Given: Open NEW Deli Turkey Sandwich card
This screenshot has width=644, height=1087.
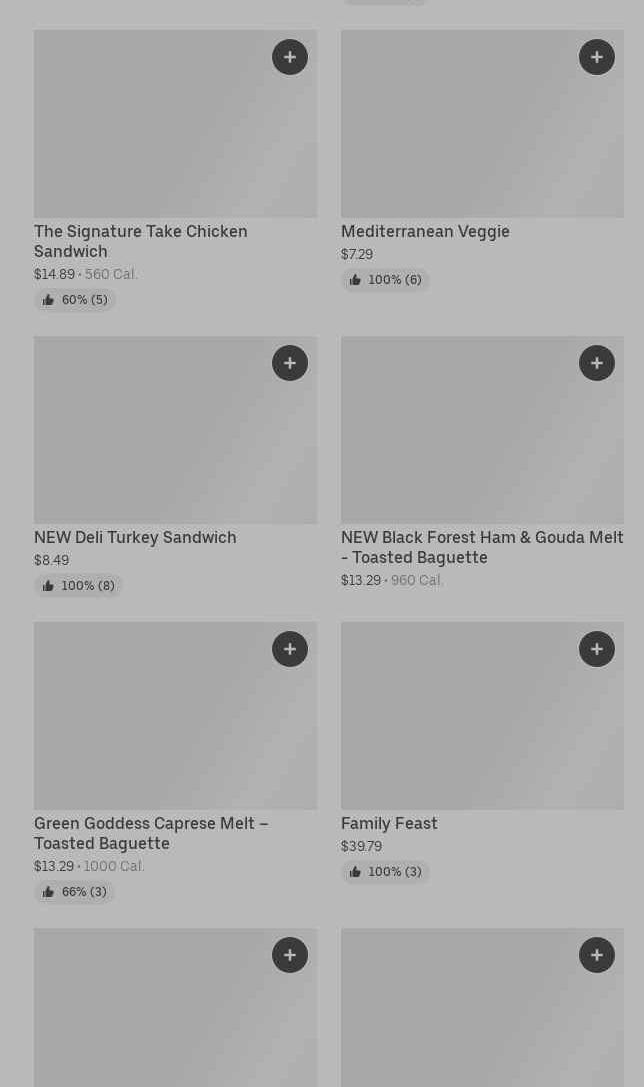Looking at the screenshot, I should coord(175,467).
